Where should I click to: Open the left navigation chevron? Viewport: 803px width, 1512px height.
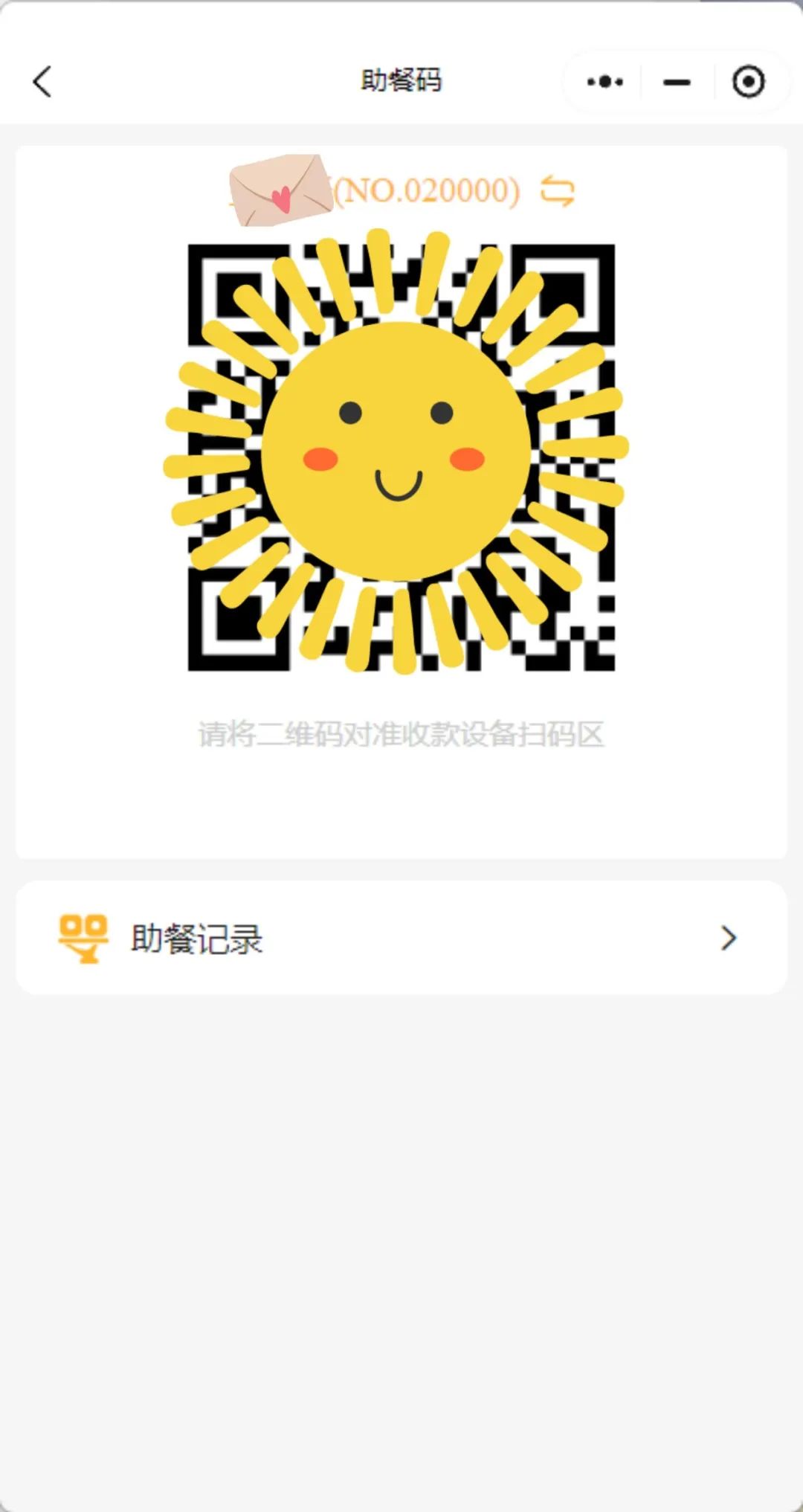click(42, 82)
